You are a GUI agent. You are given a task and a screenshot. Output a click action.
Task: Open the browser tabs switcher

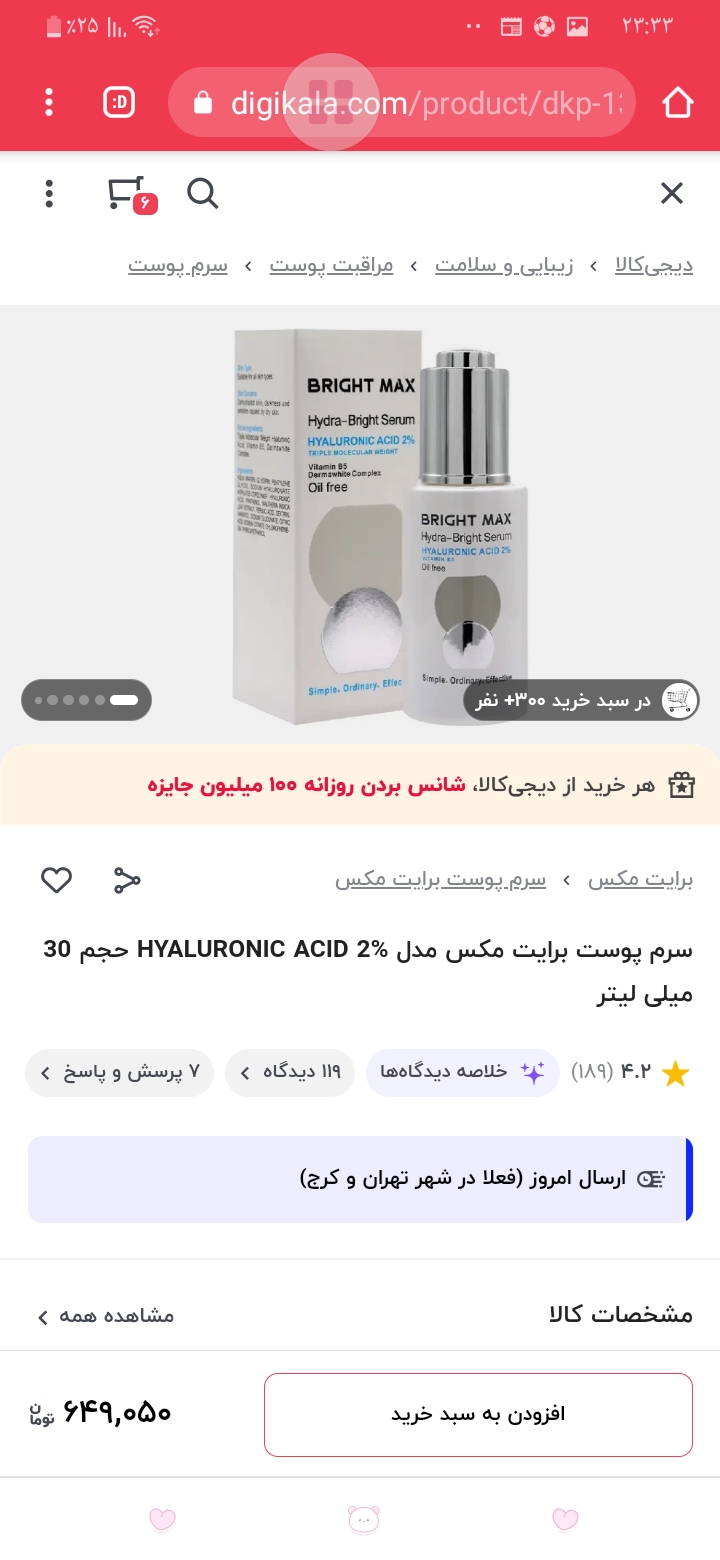pos(119,102)
